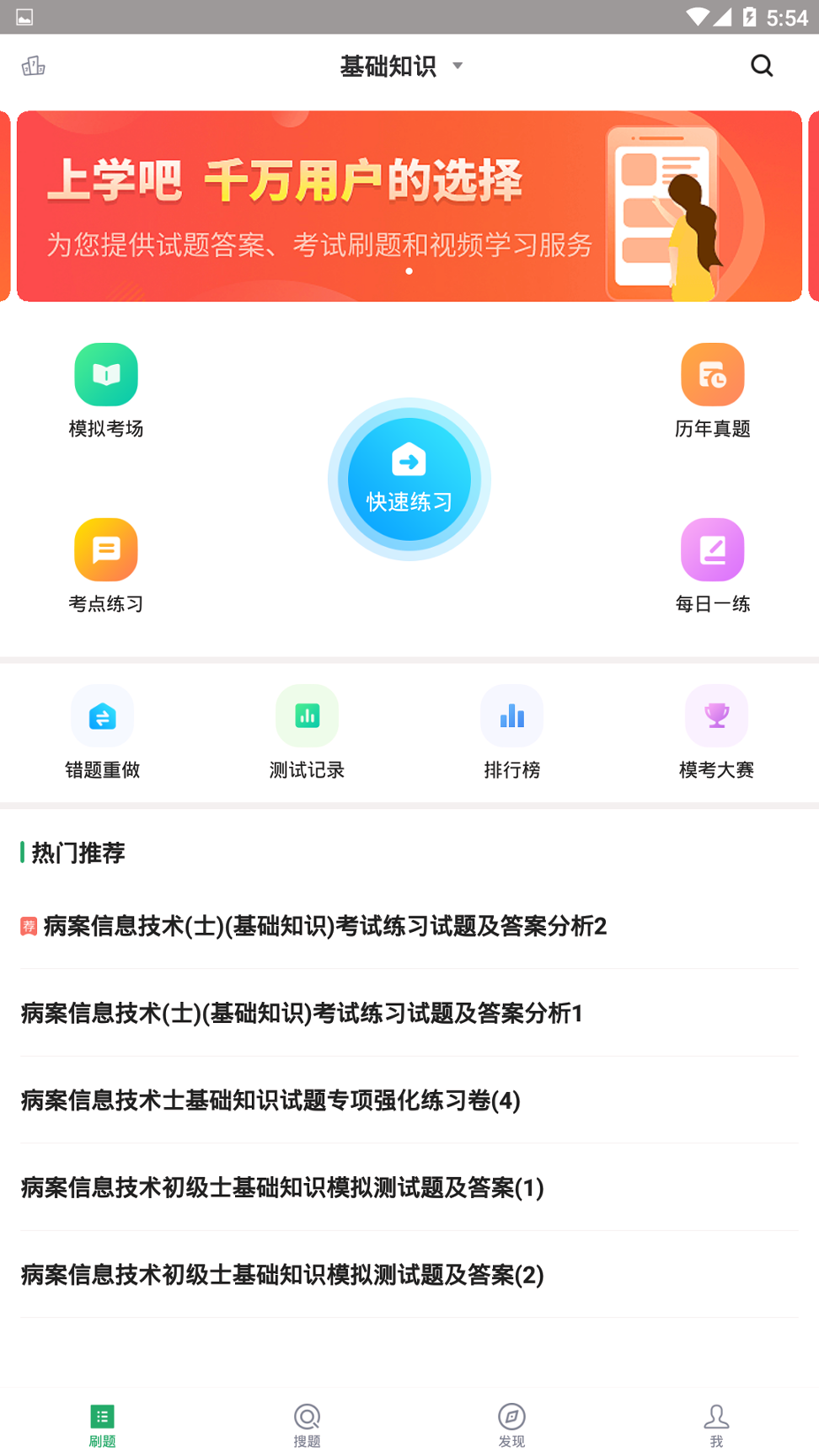This screenshot has width=819, height=1456.
Task: Tap the promotional banner image
Action: 409,206
